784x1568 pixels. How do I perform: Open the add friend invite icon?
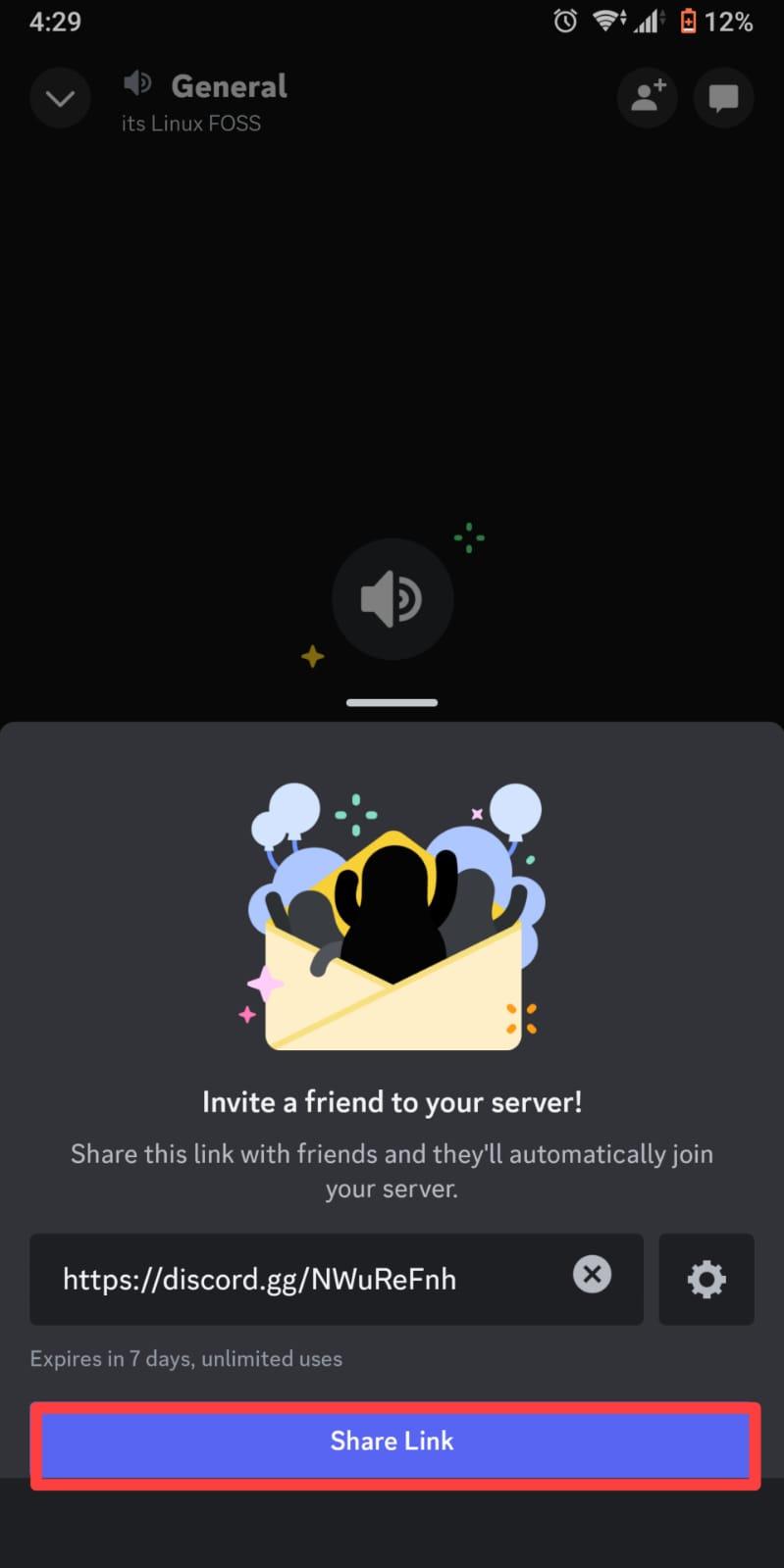[648, 97]
